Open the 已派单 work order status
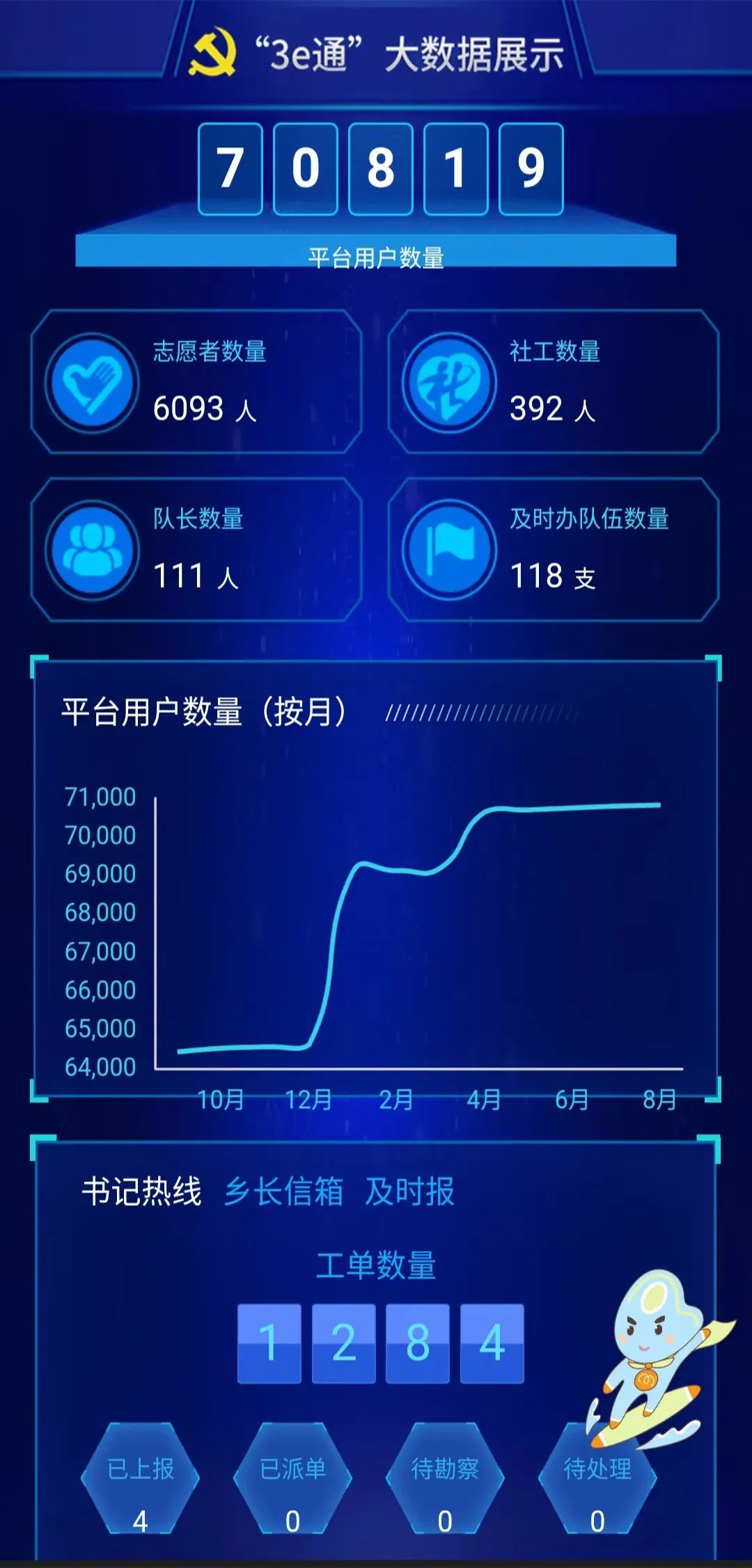This screenshot has height=1568, width=752. pos(292,1480)
